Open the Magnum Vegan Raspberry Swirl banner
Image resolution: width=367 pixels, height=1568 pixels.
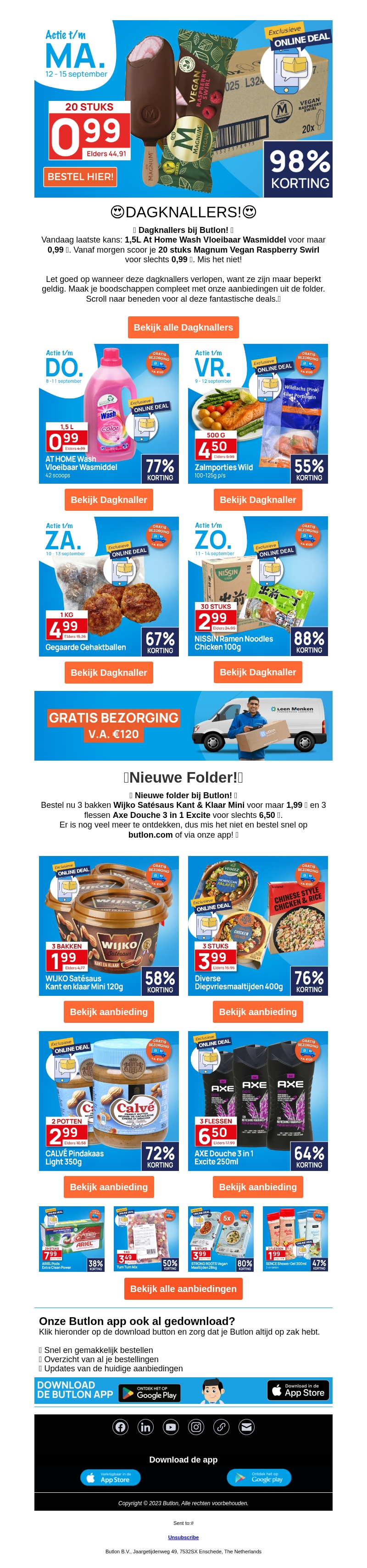[183, 109]
